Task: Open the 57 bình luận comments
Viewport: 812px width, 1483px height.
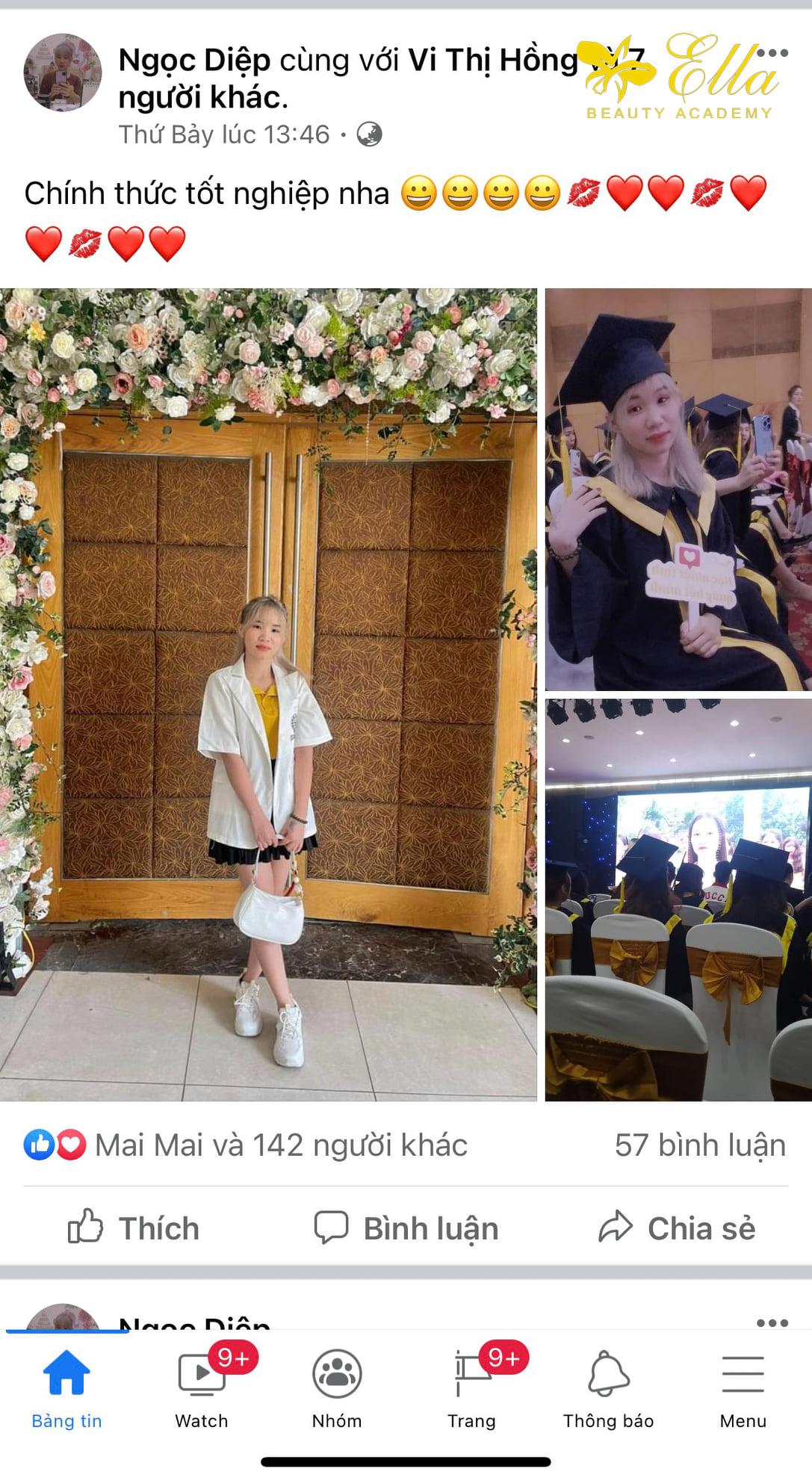Action: click(699, 1145)
